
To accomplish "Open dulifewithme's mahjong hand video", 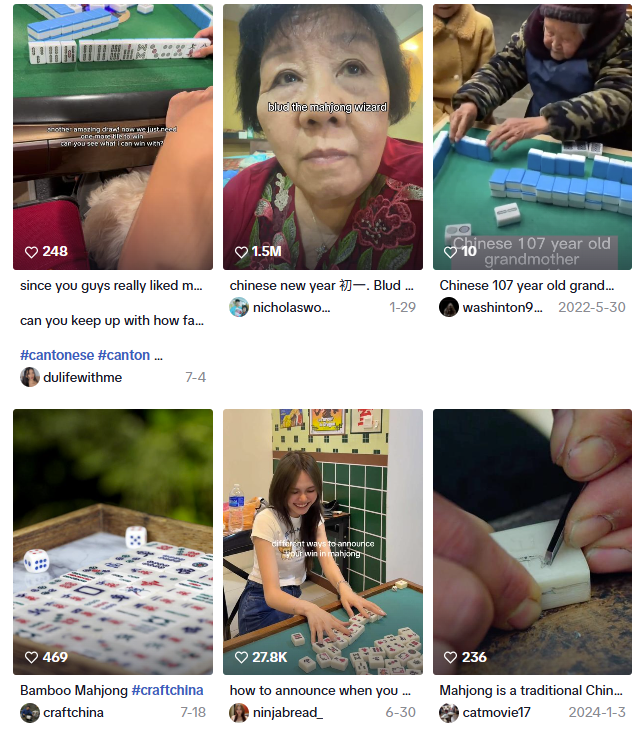I will pyautogui.click(x=112, y=136).
